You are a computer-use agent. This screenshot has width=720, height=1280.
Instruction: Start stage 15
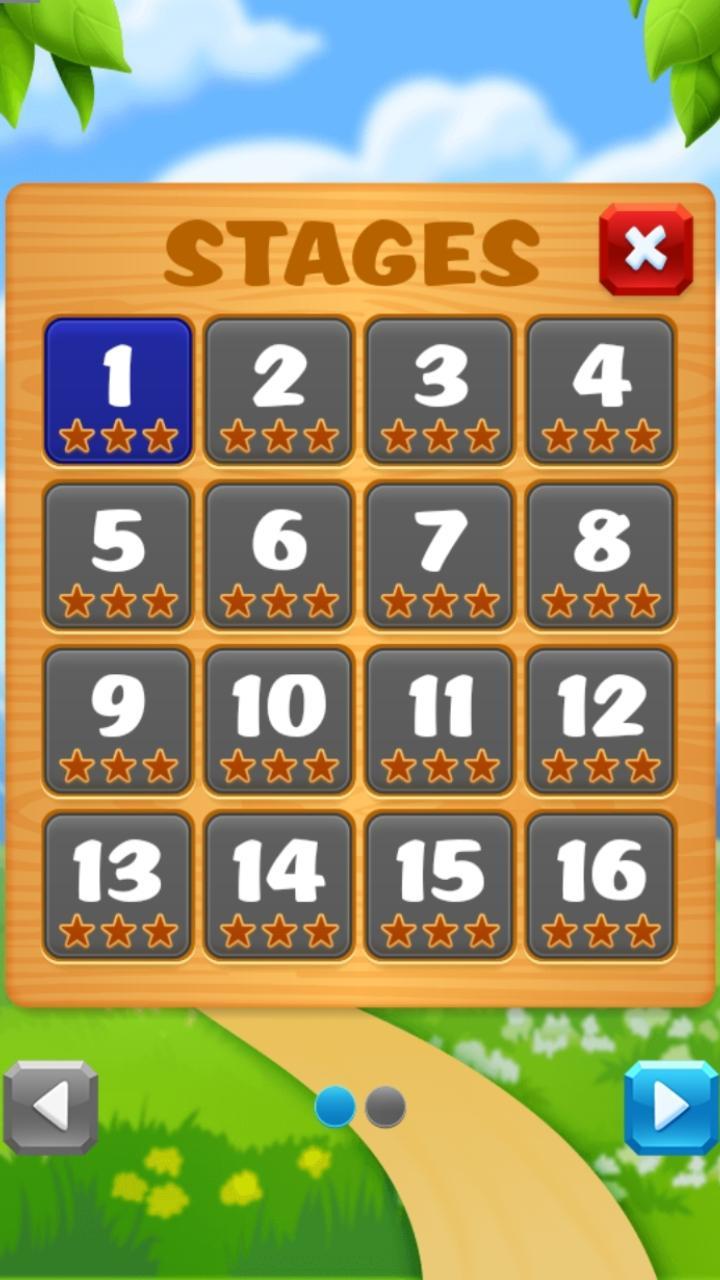tap(438, 885)
